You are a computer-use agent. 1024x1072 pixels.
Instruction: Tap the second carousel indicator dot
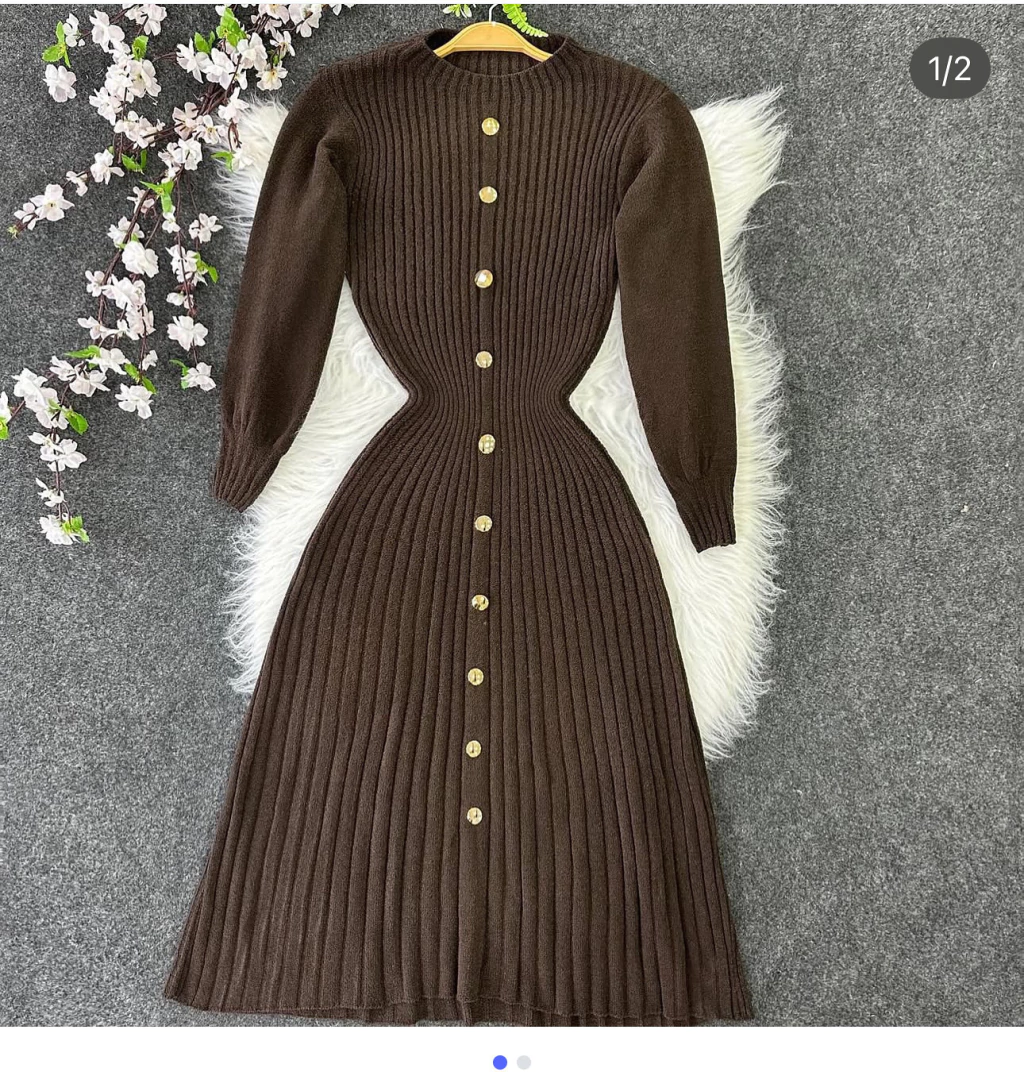(524, 1062)
